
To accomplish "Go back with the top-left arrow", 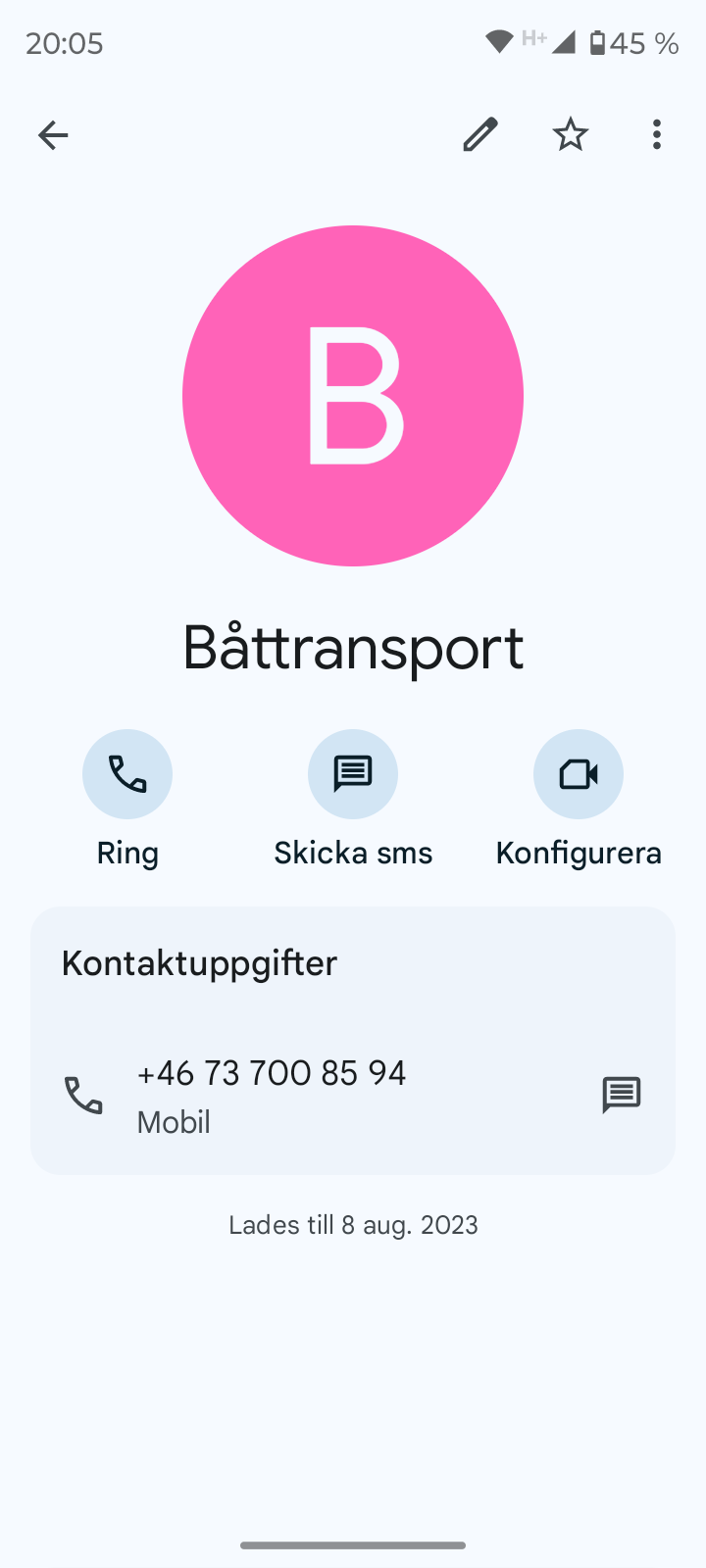I will [x=53, y=135].
